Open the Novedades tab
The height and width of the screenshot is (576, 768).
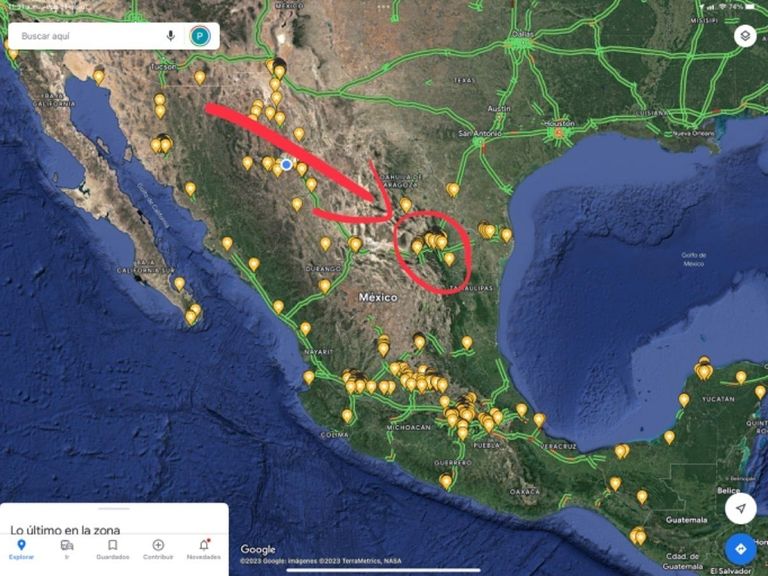(x=204, y=550)
